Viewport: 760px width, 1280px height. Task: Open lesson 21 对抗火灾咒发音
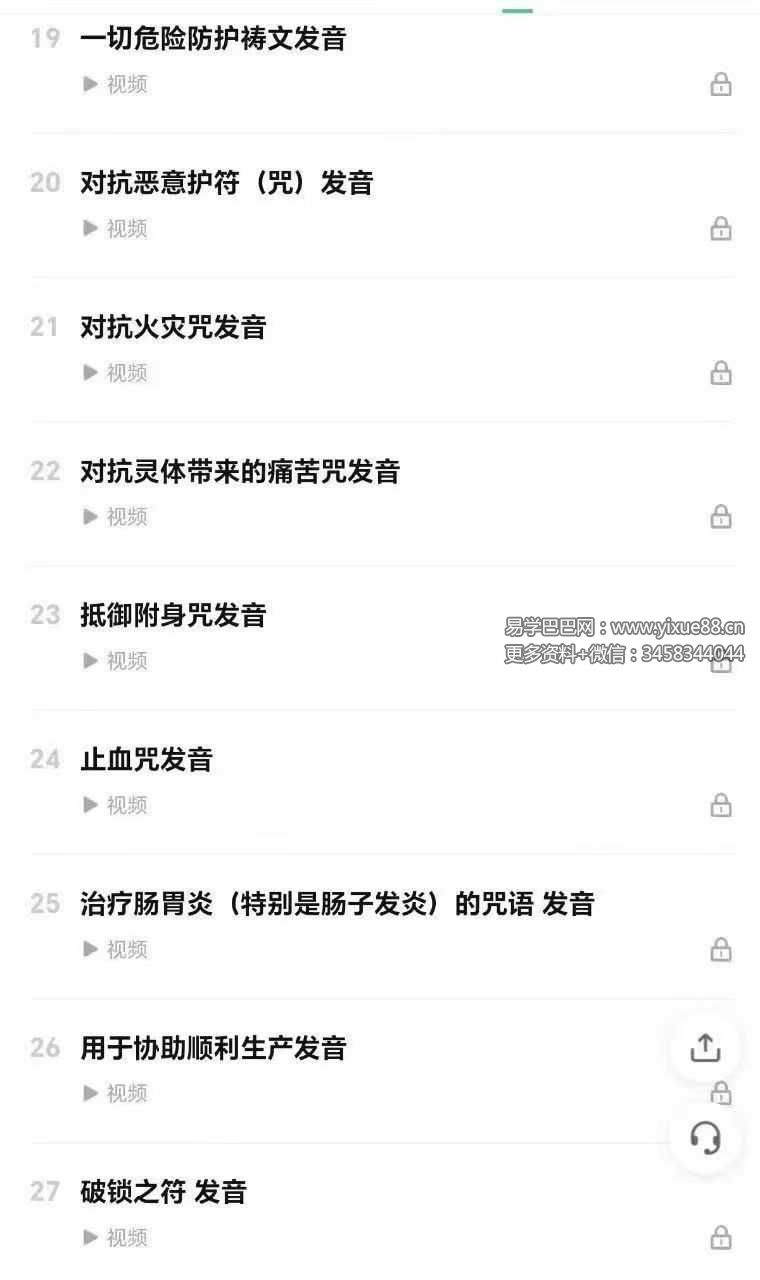pos(173,328)
